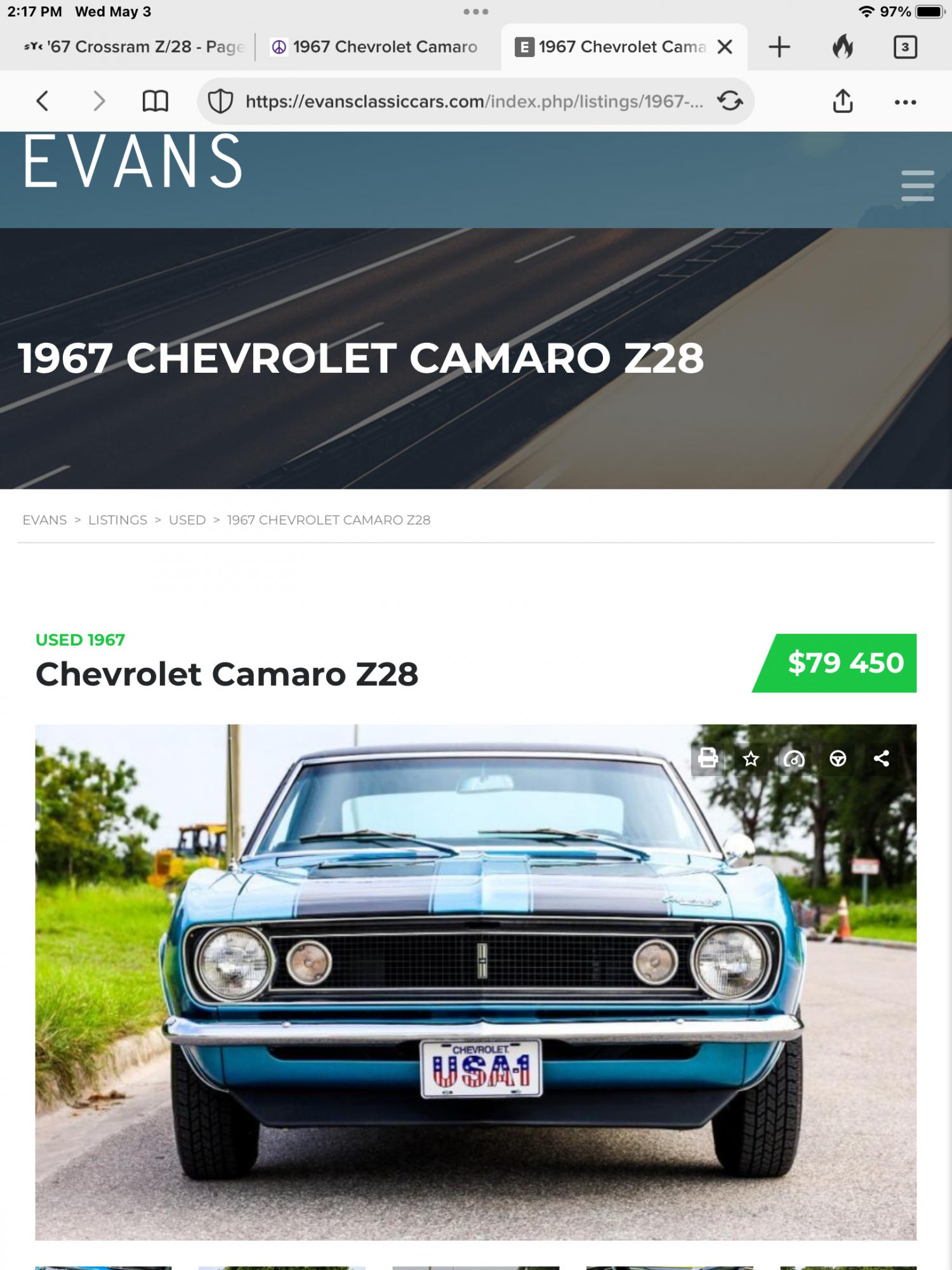
Task: Share this listing via the photo share icon
Action: coord(882,758)
